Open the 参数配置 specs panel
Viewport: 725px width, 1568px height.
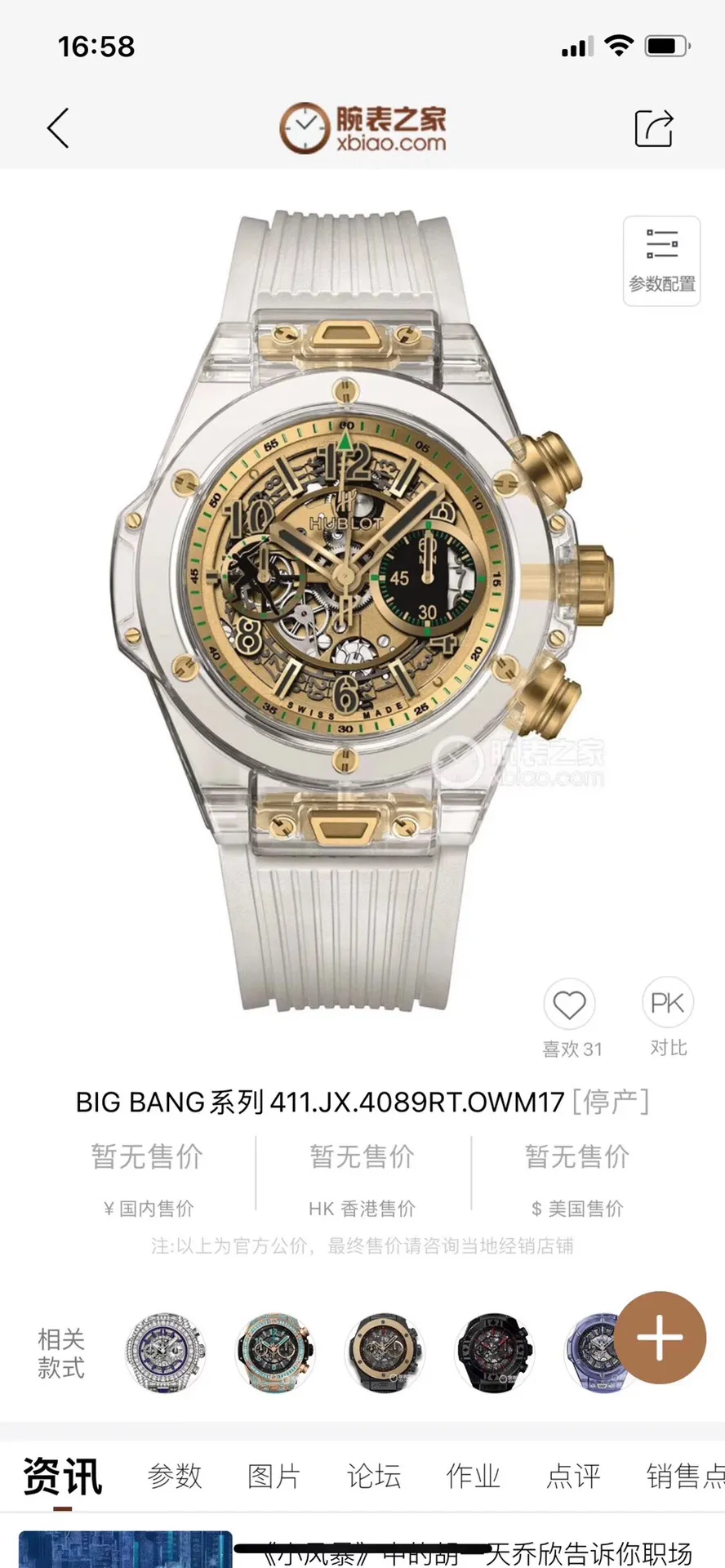point(662,261)
